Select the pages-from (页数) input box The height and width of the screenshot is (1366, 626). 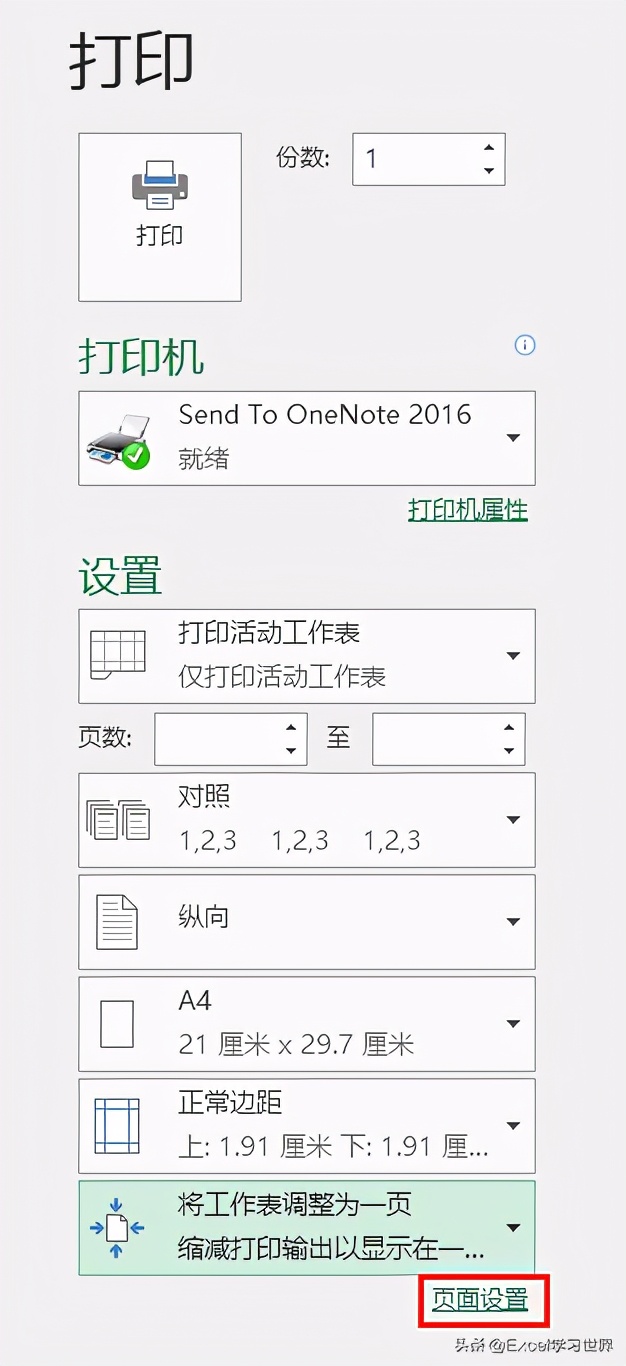click(218, 739)
